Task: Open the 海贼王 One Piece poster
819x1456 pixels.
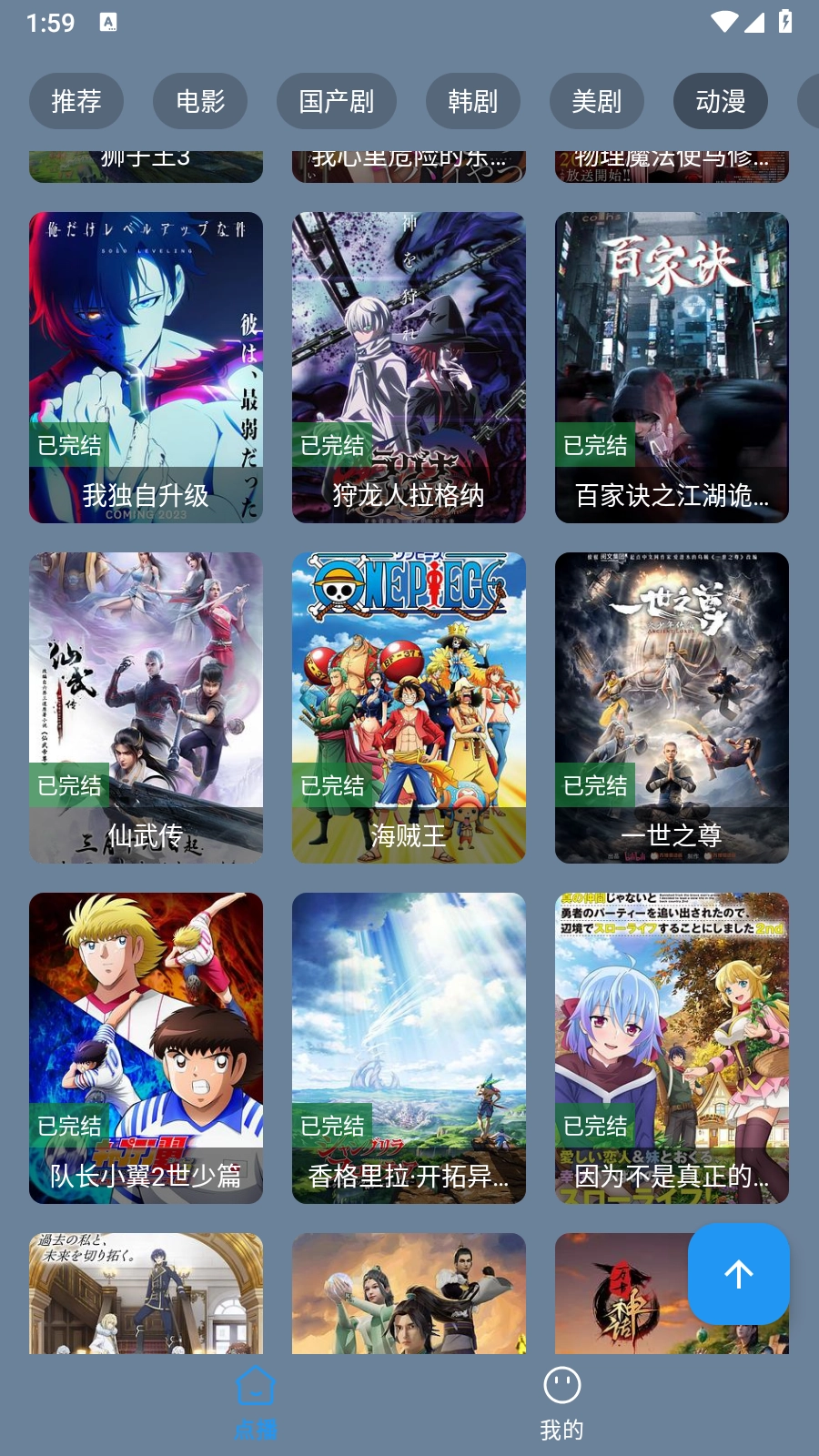Action: point(409,707)
